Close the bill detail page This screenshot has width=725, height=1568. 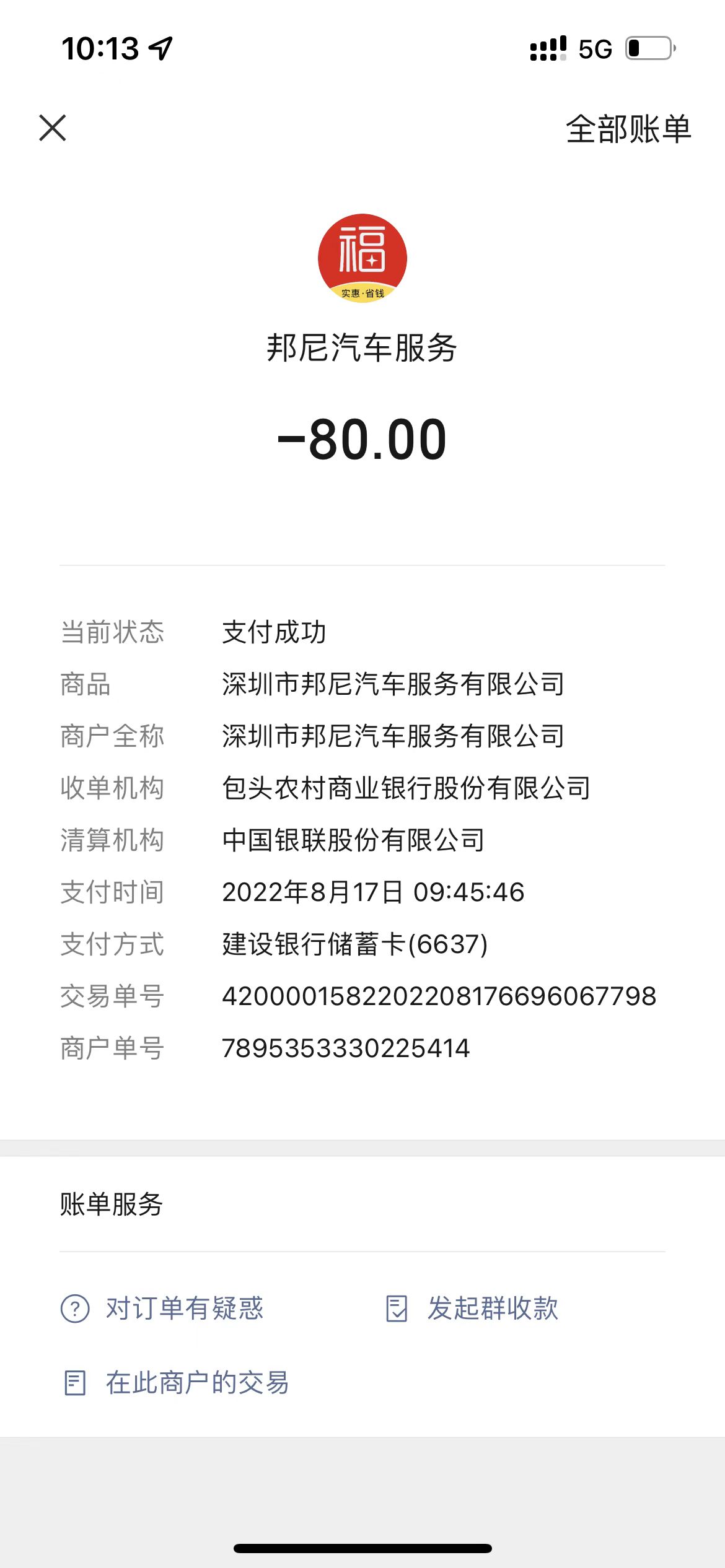tap(53, 128)
